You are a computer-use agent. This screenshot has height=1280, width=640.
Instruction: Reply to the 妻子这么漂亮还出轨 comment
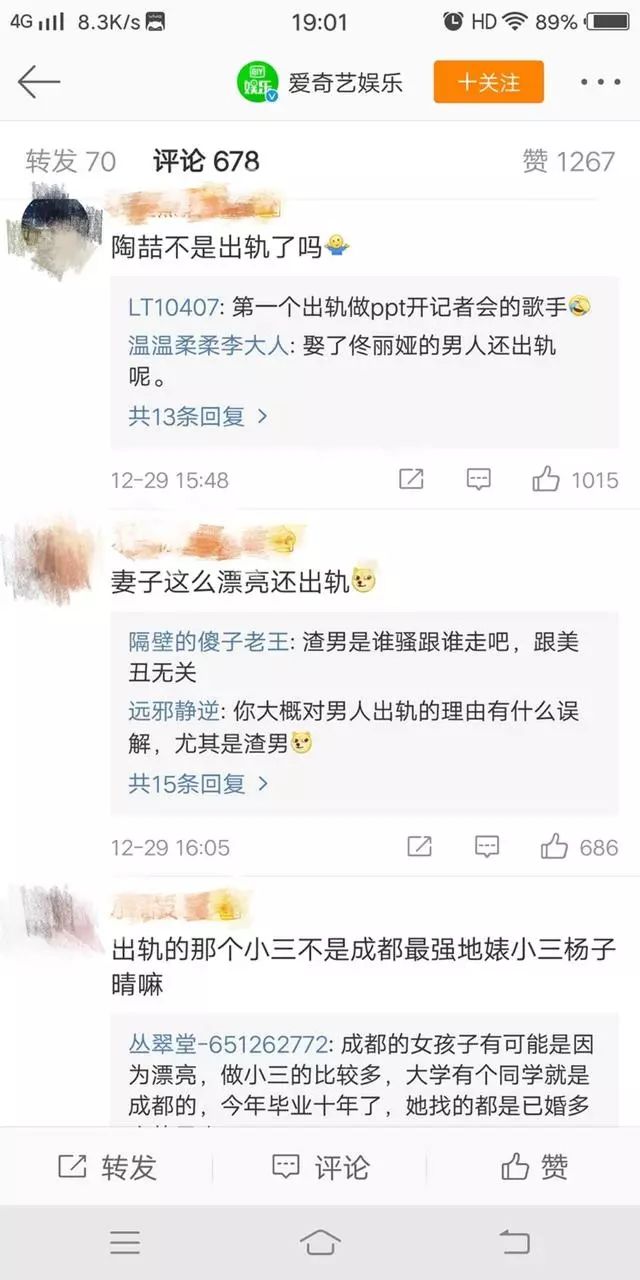[486, 848]
